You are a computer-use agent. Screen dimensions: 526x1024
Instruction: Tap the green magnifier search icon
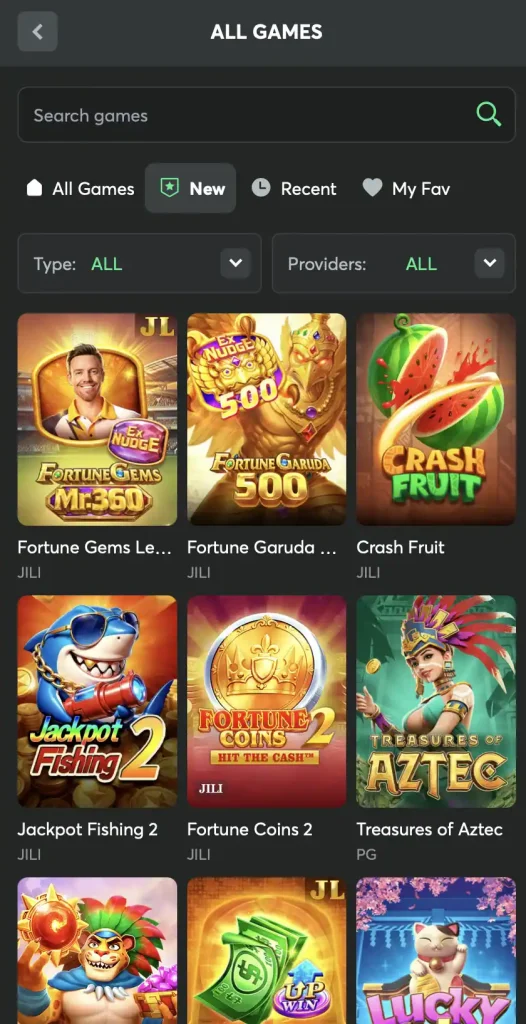[x=488, y=115]
